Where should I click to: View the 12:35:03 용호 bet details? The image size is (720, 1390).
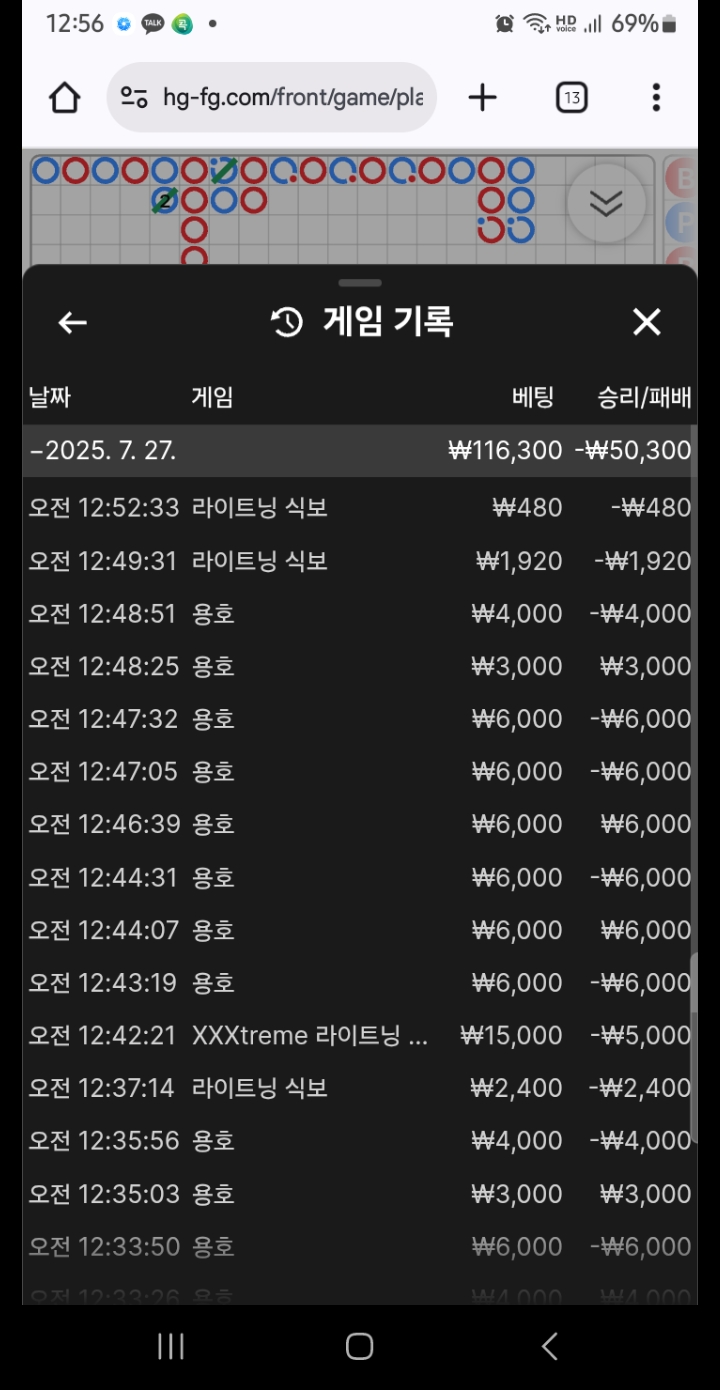360,1193
